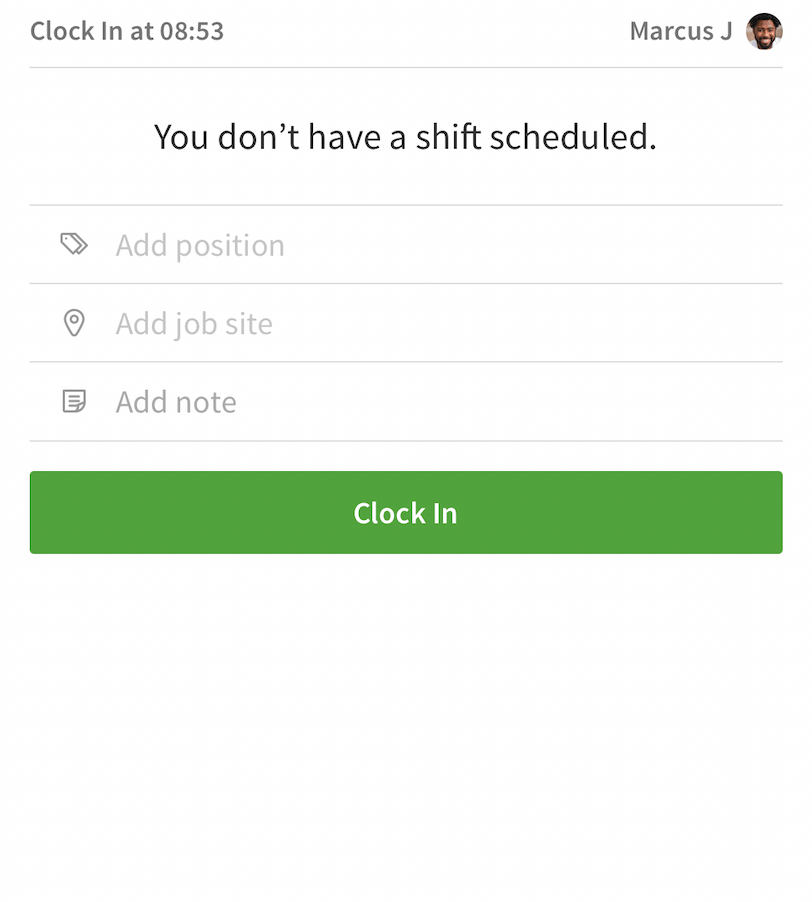The image size is (812, 902).
Task: Open the note entry expander
Action: point(176,400)
